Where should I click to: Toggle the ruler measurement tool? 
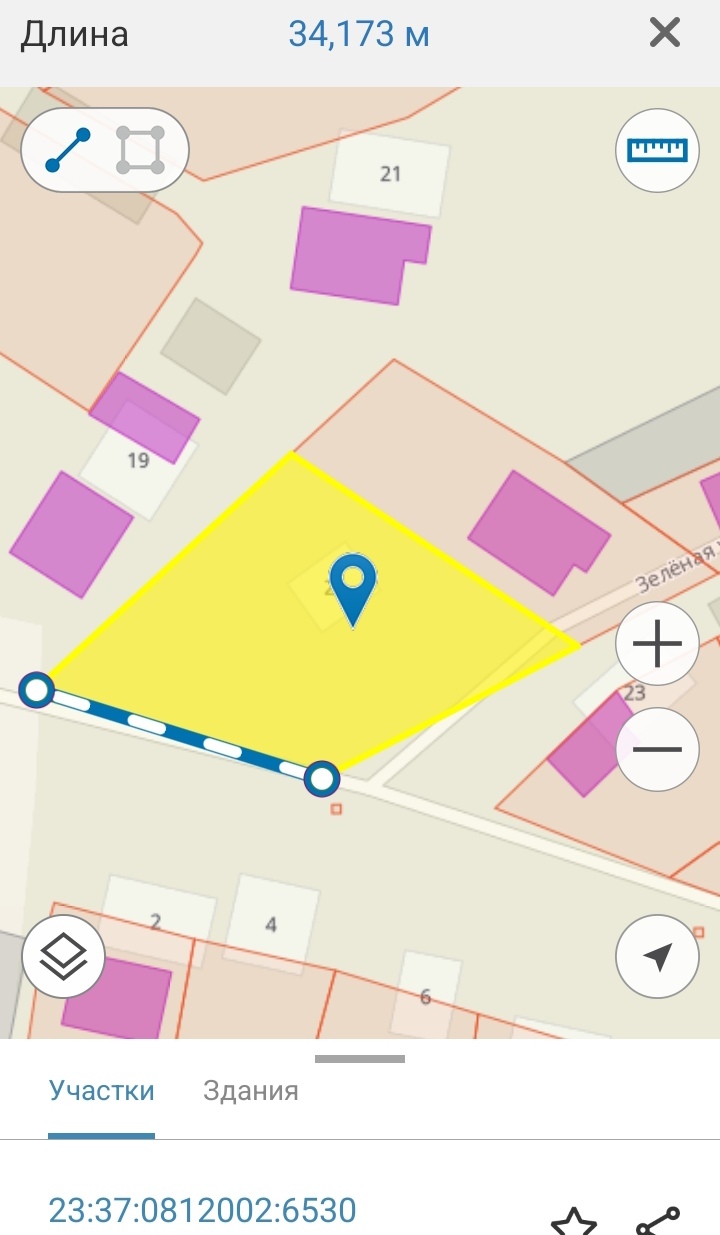657,150
